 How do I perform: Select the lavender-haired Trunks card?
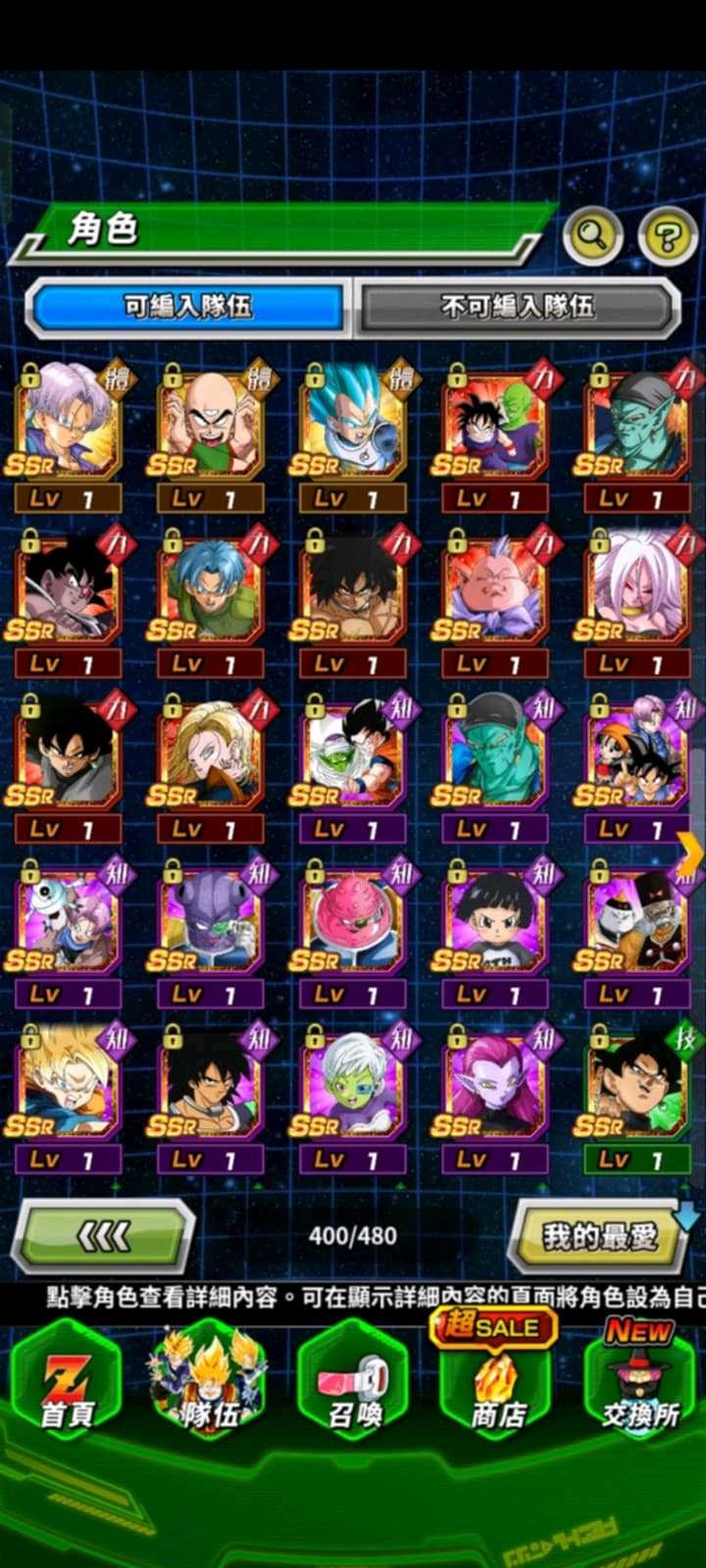click(69, 421)
